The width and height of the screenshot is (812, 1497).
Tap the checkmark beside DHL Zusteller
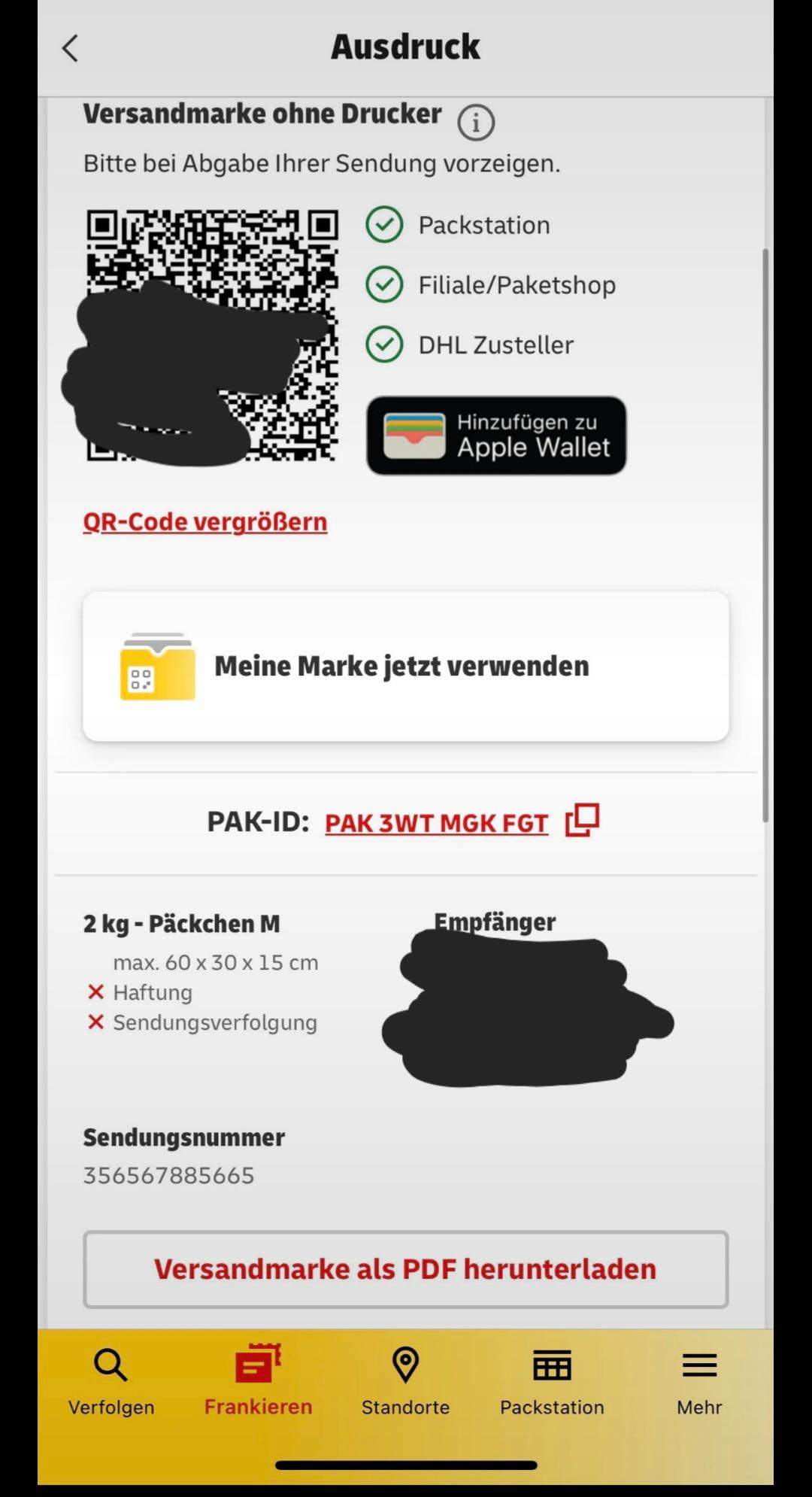click(x=385, y=345)
